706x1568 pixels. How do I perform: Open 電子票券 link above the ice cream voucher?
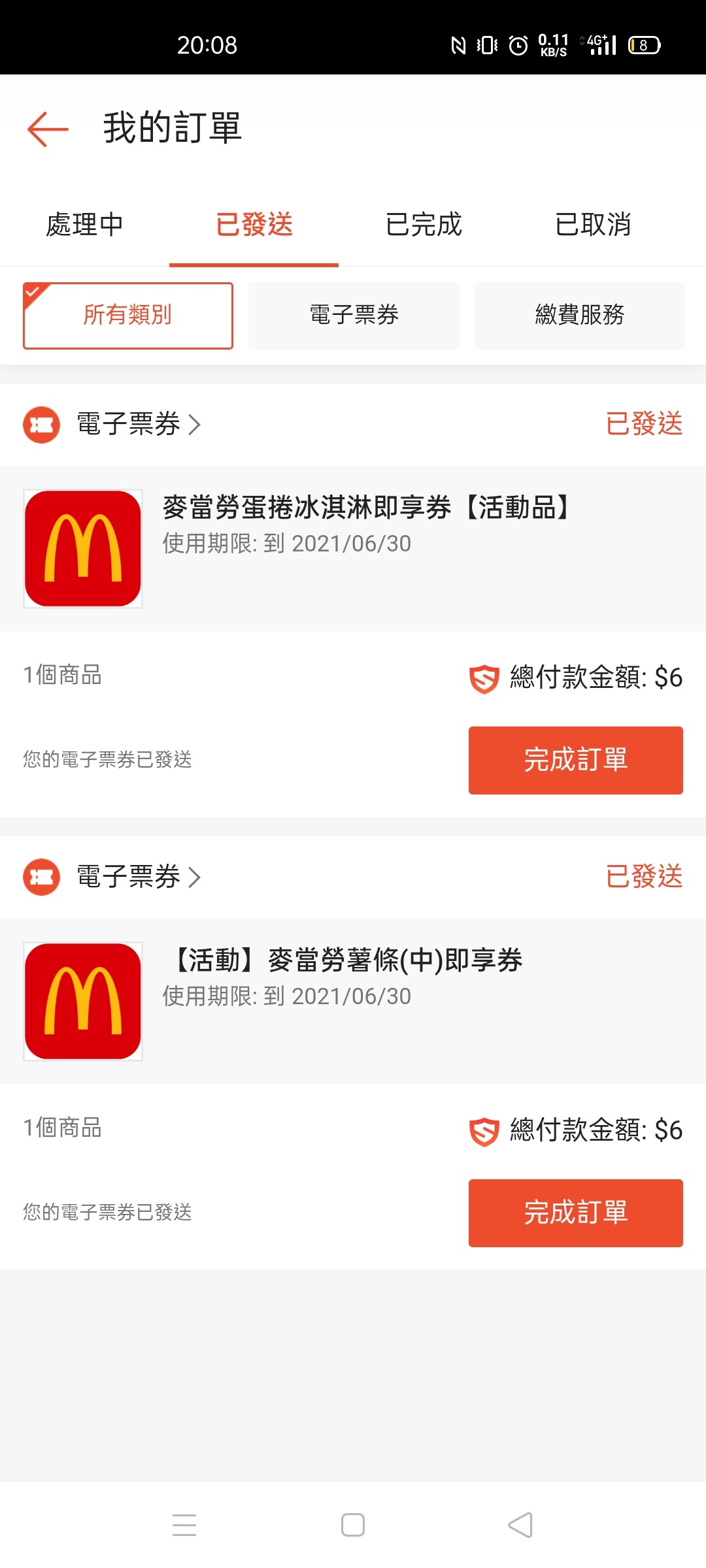coord(139,424)
